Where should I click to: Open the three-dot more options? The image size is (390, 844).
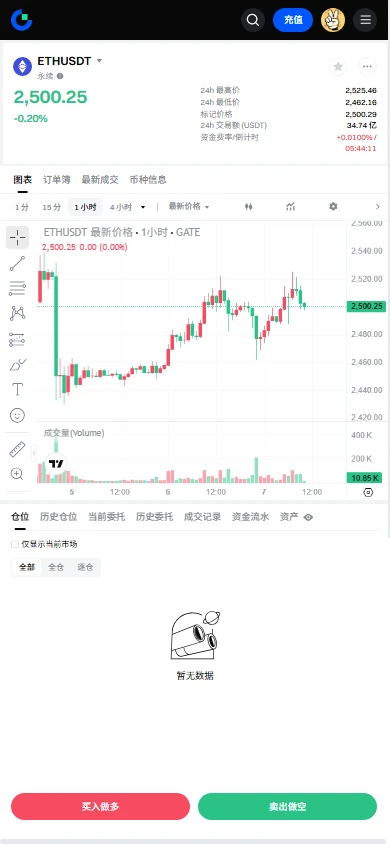click(367, 67)
